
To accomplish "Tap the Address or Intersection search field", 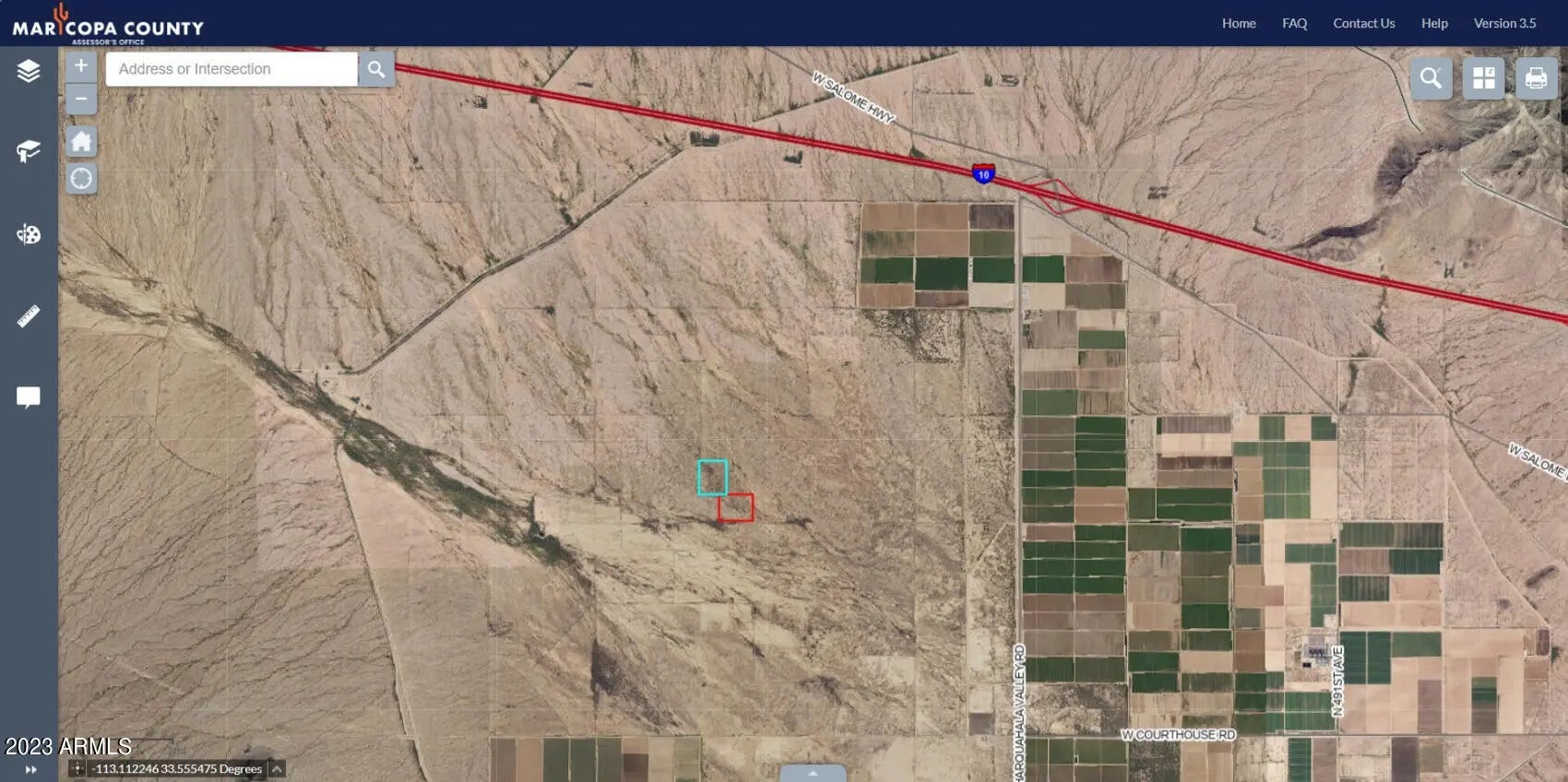I will click(231, 69).
